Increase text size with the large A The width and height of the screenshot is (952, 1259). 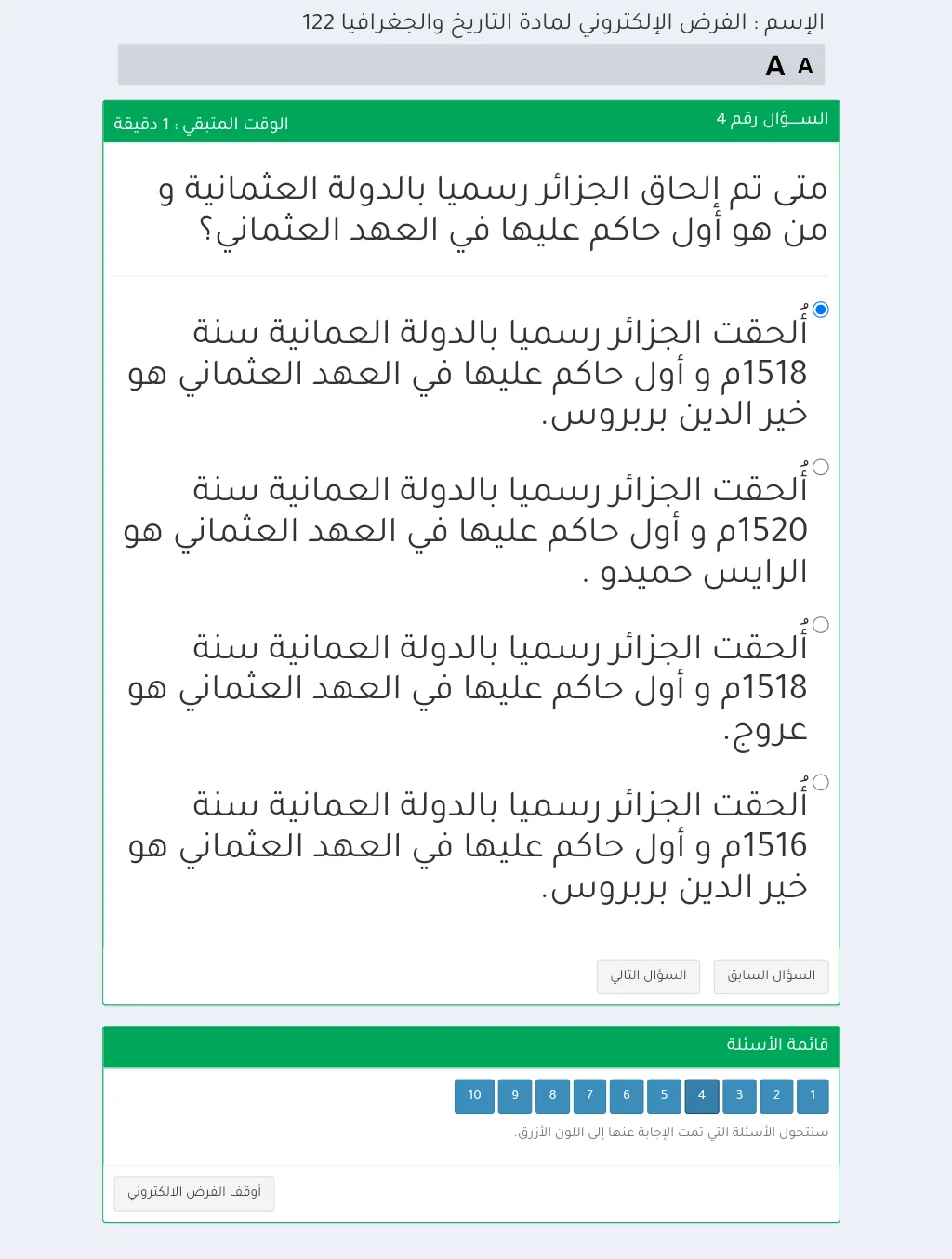point(775,66)
